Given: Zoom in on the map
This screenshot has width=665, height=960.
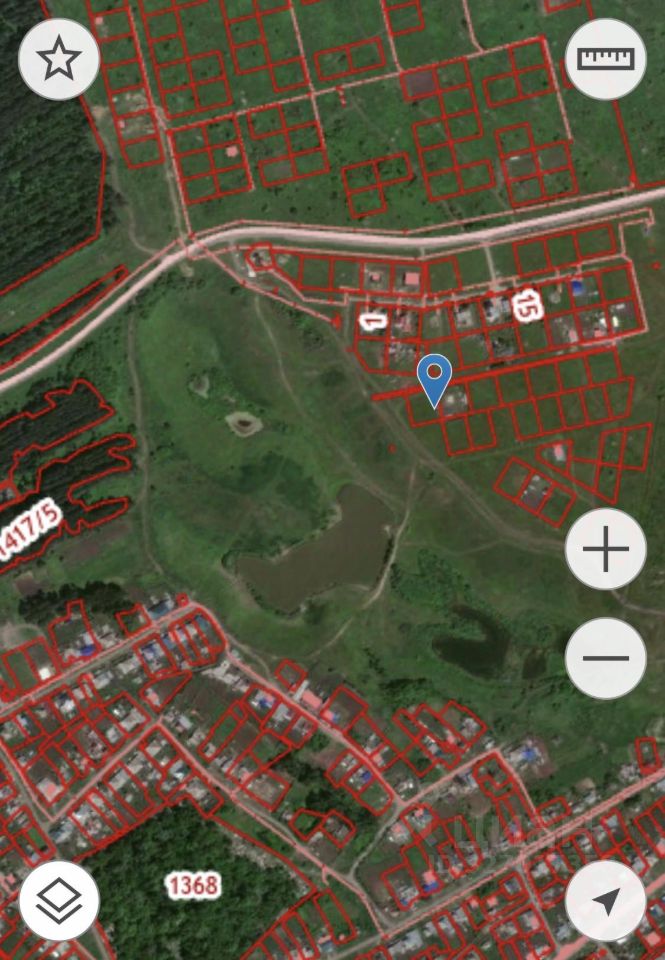Looking at the screenshot, I should pos(606,549).
